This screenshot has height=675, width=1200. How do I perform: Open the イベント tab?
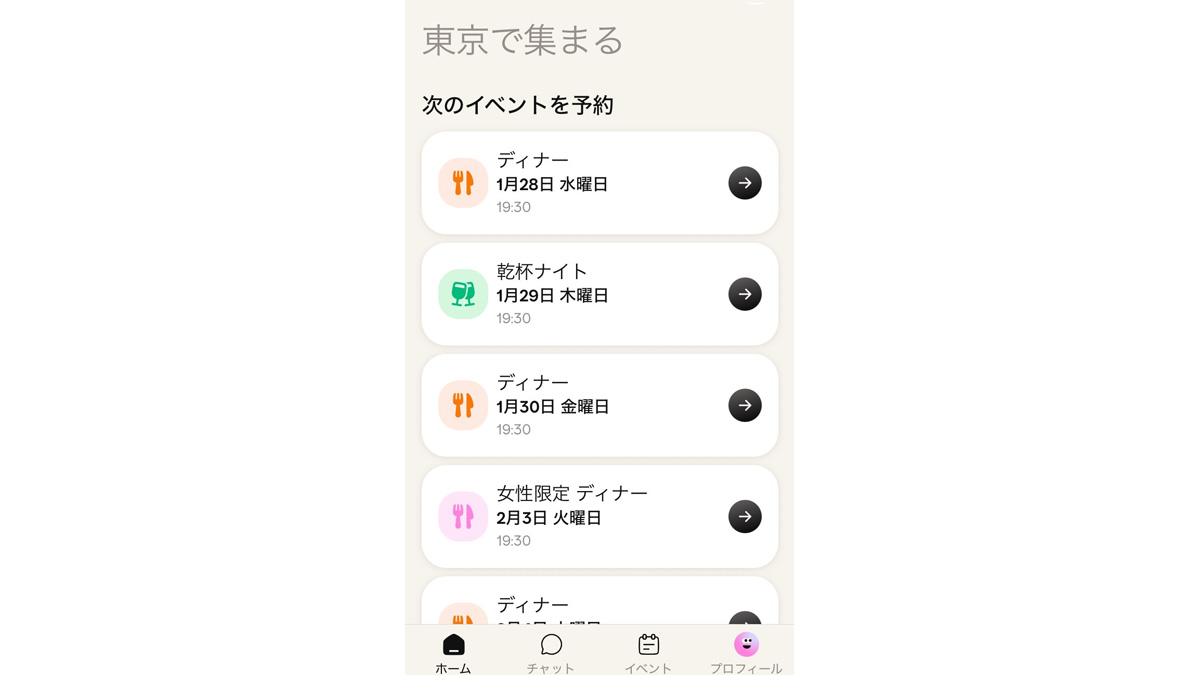(648, 652)
